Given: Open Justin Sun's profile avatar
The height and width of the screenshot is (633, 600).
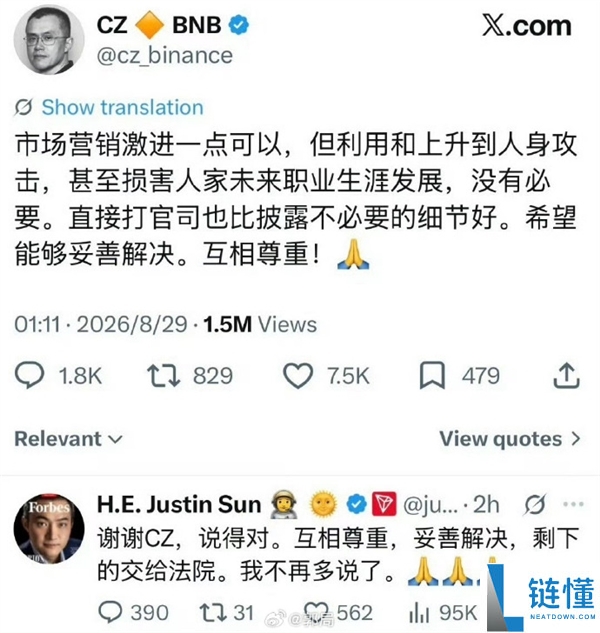Looking at the screenshot, I should [49, 528].
